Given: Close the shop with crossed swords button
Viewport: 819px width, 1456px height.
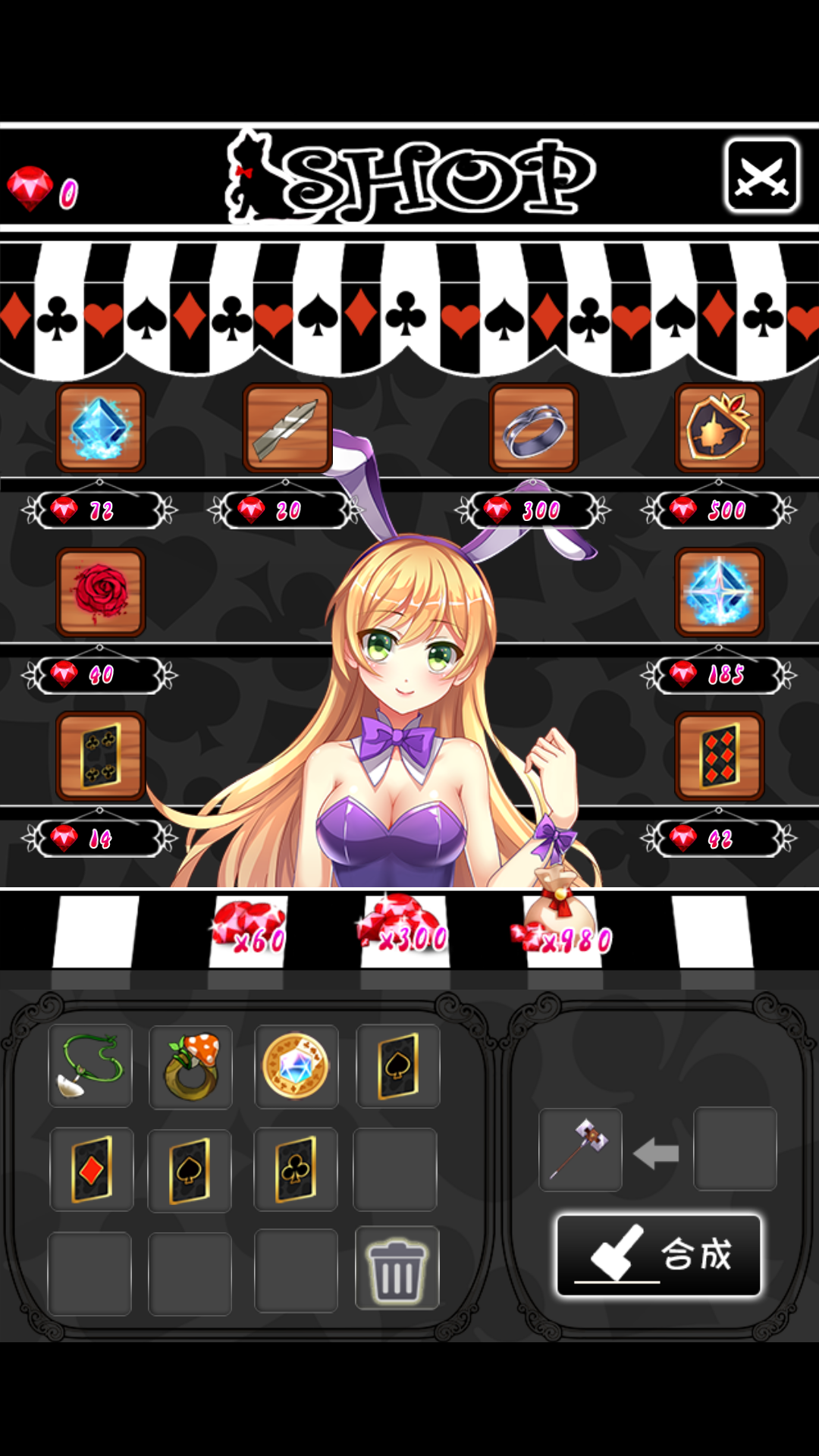Looking at the screenshot, I should coord(762,177).
